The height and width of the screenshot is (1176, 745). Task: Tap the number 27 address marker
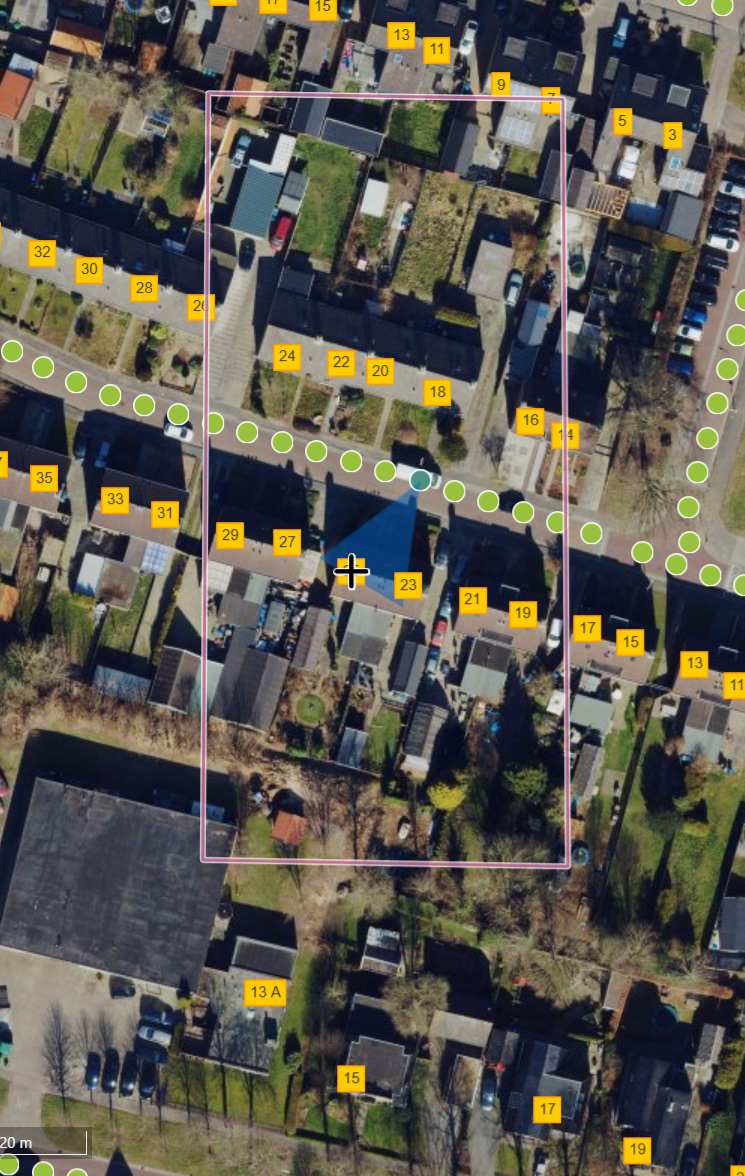288,542
